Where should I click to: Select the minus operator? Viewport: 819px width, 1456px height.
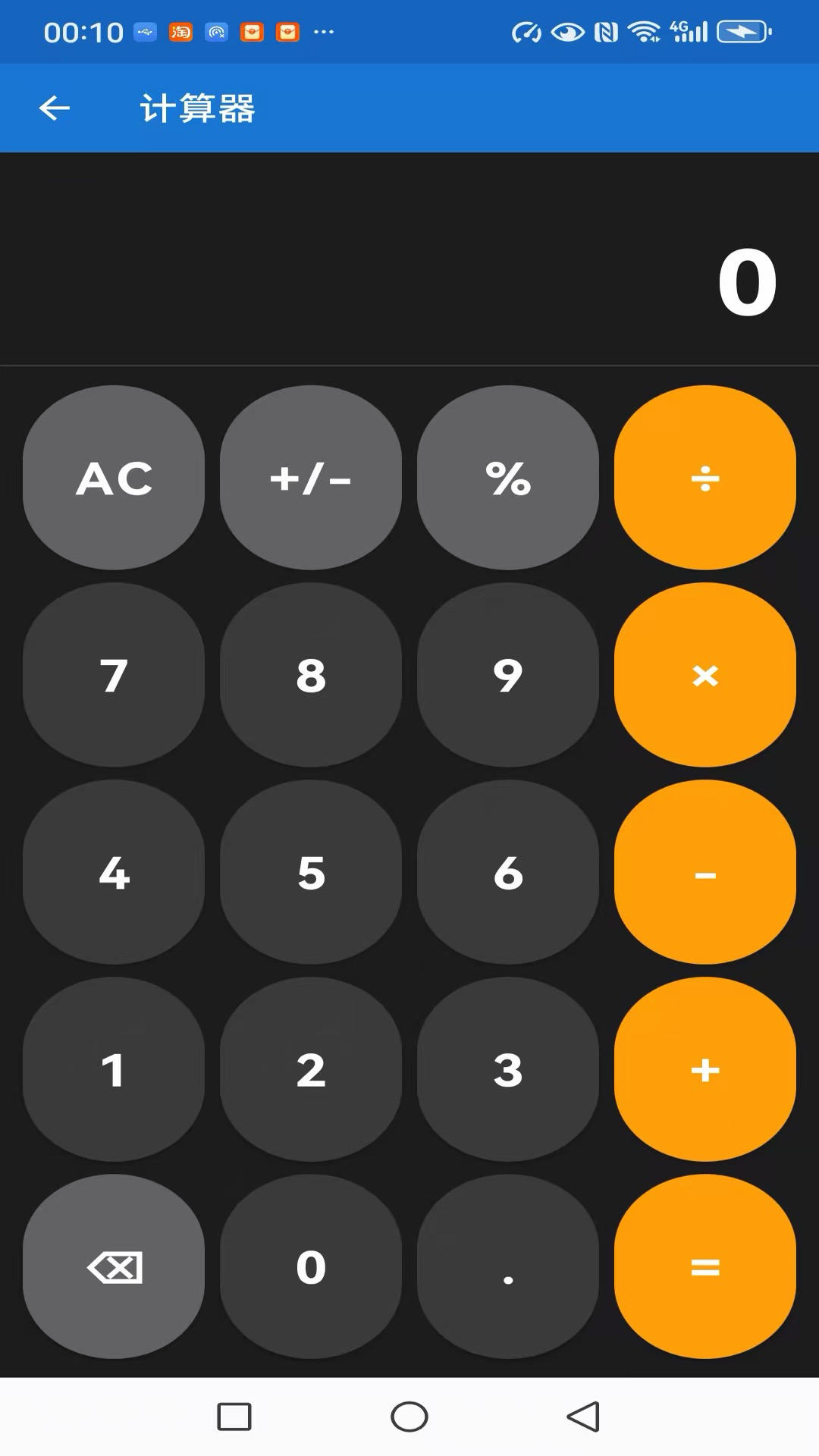click(x=705, y=872)
